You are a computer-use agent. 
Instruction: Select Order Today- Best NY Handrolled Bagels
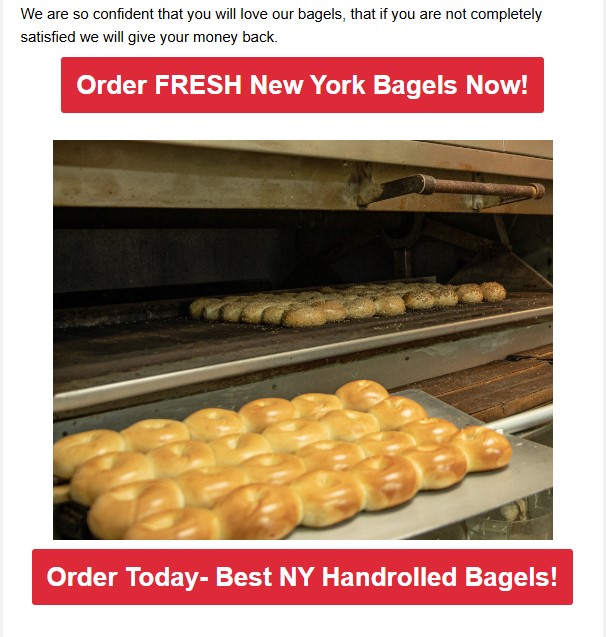tap(302, 577)
